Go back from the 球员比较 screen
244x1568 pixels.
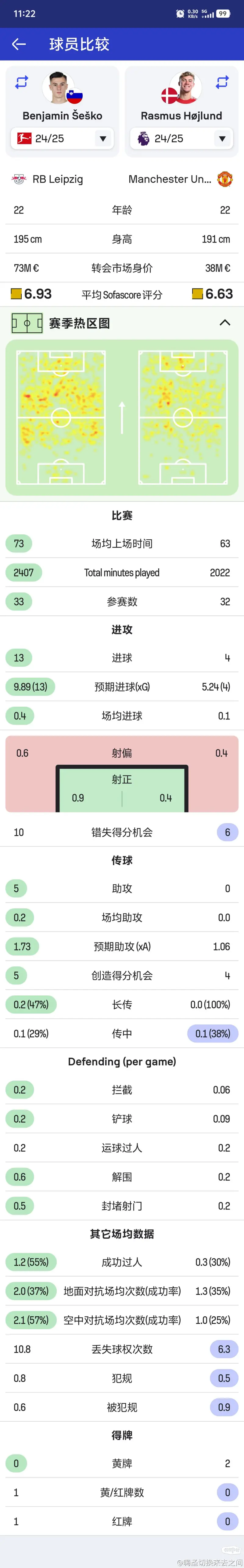[x=19, y=44]
